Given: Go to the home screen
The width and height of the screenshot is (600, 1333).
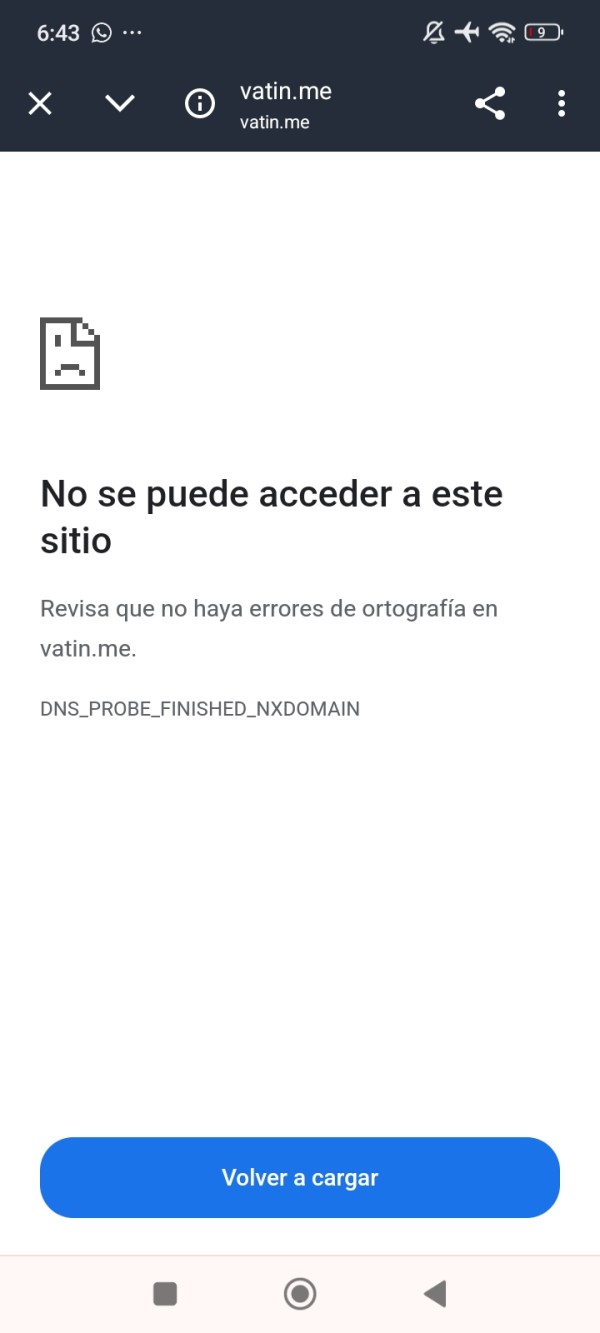Looking at the screenshot, I should 300,1294.
